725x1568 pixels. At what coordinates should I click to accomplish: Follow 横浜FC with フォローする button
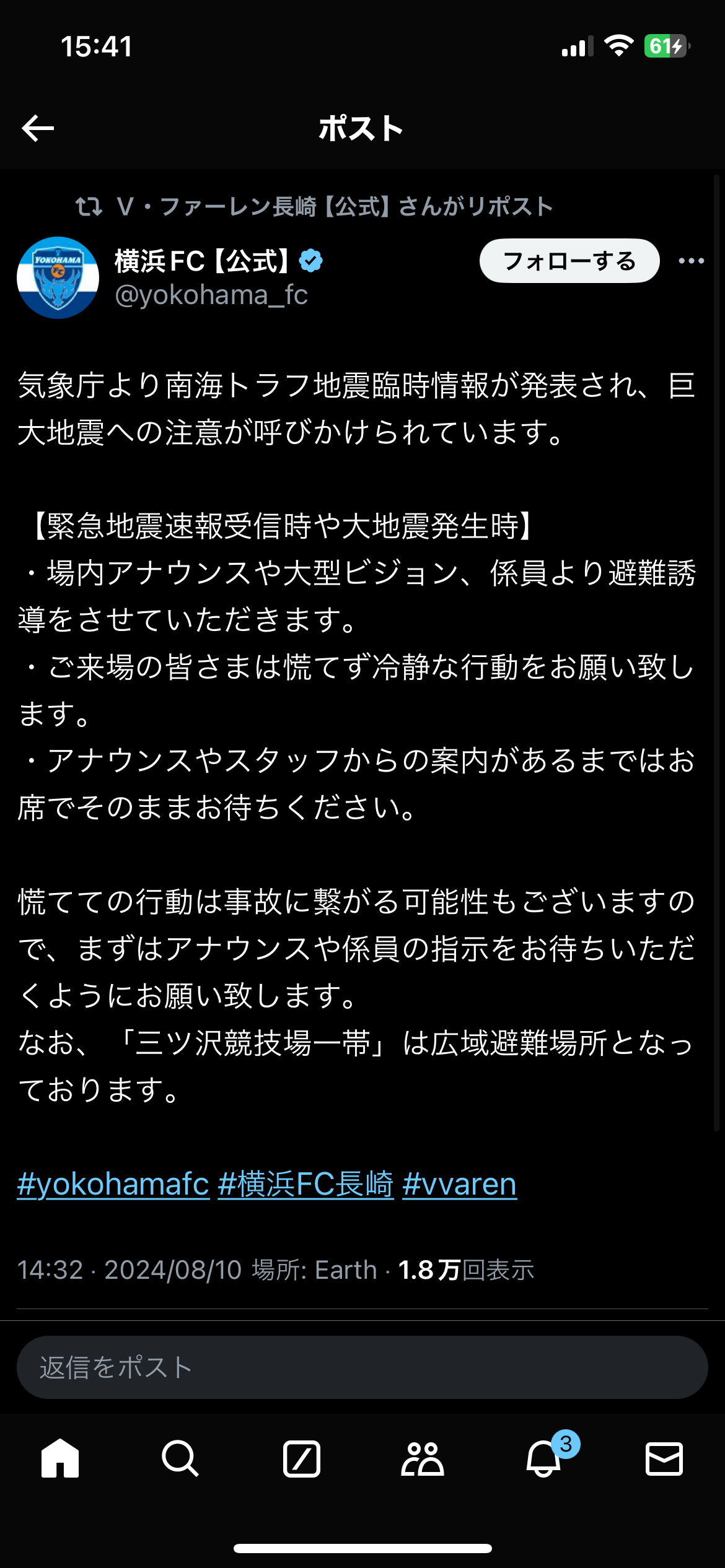569,261
